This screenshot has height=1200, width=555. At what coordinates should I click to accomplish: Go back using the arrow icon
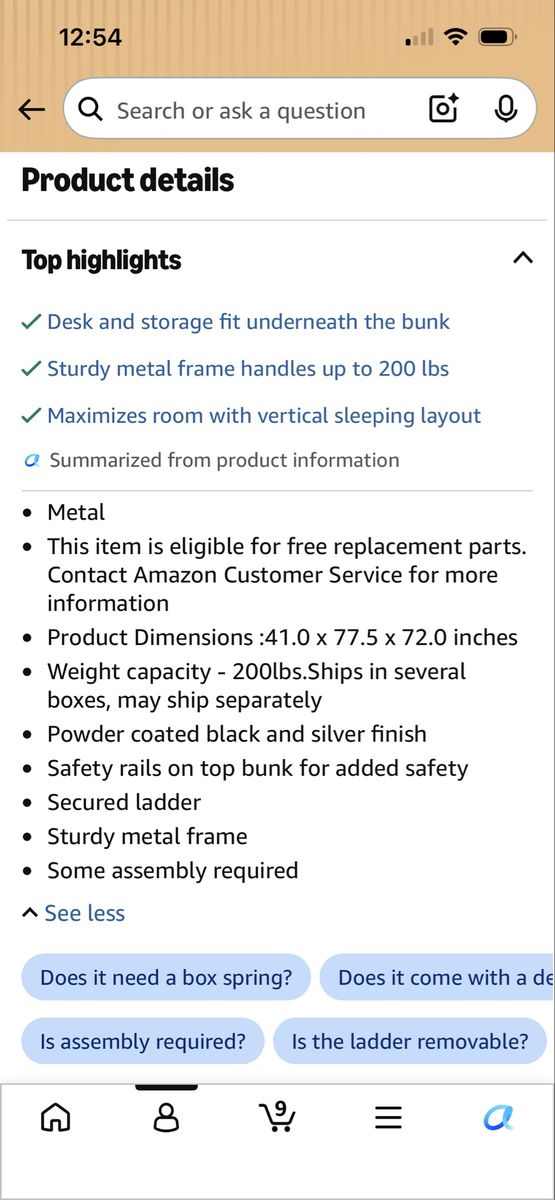32,110
